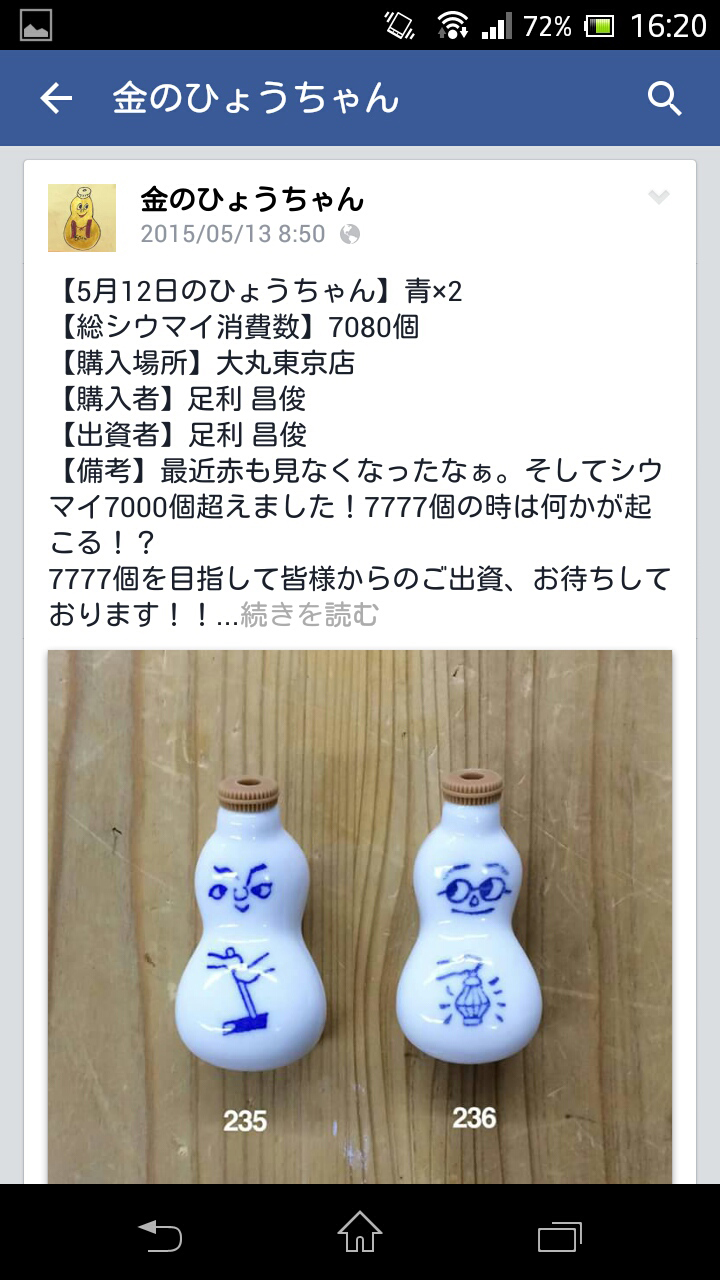Open the recent apps system button
This screenshot has width=720, height=1280.
coord(560,1235)
